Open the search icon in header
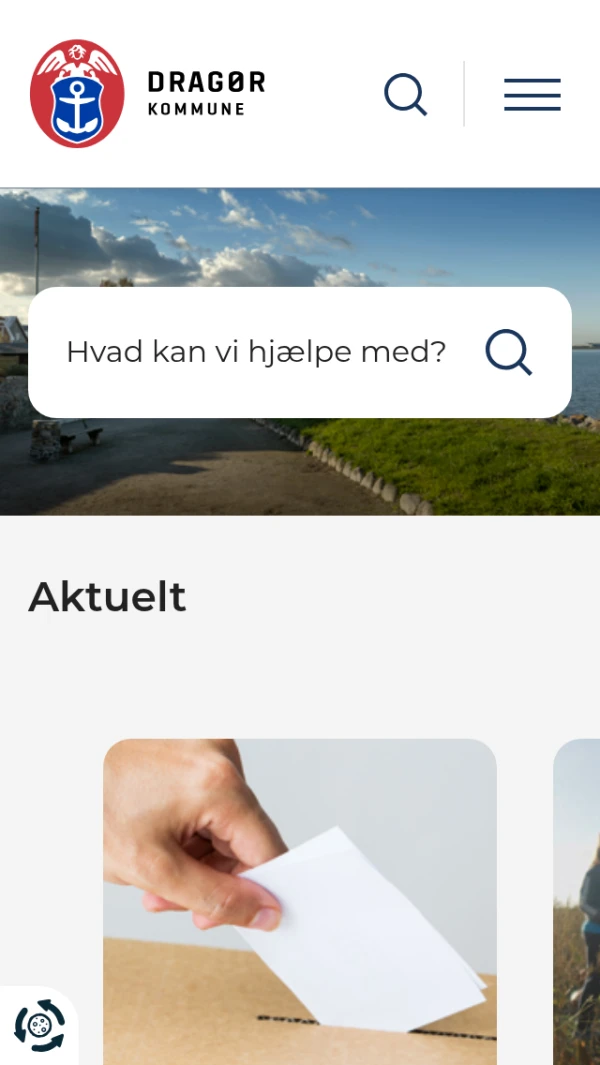600x1065 pixels. (405, 95)
